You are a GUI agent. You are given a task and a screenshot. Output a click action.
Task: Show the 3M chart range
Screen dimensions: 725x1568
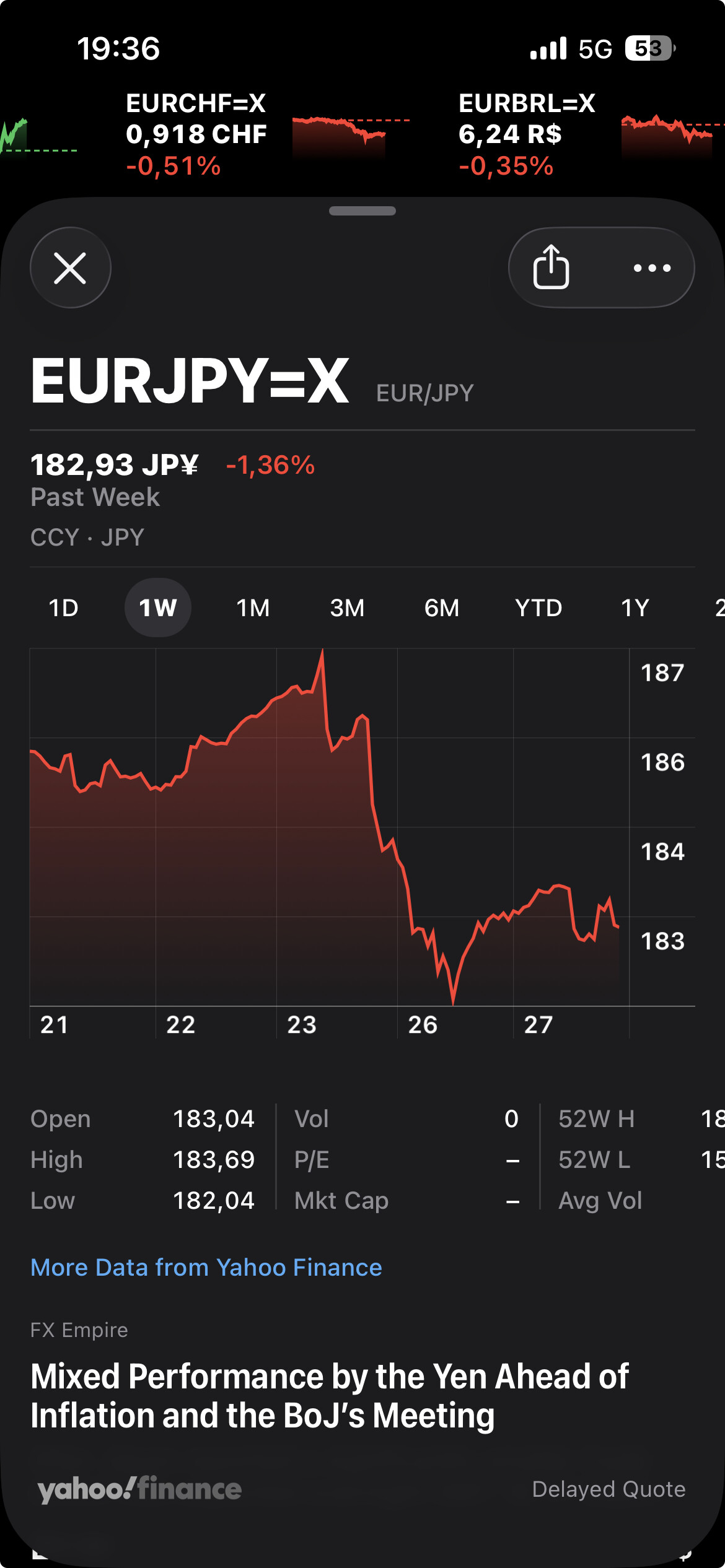pyautogui.click(x=347, y=608)
